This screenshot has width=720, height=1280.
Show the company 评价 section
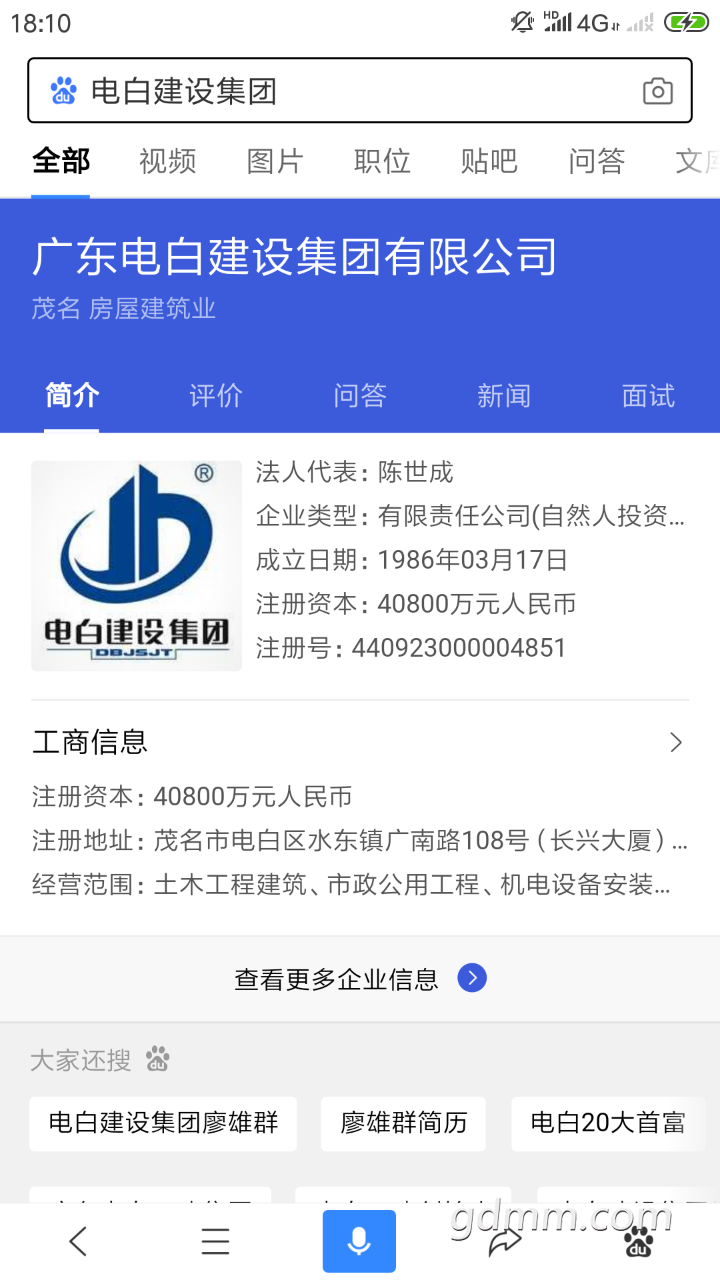point(216,396)
